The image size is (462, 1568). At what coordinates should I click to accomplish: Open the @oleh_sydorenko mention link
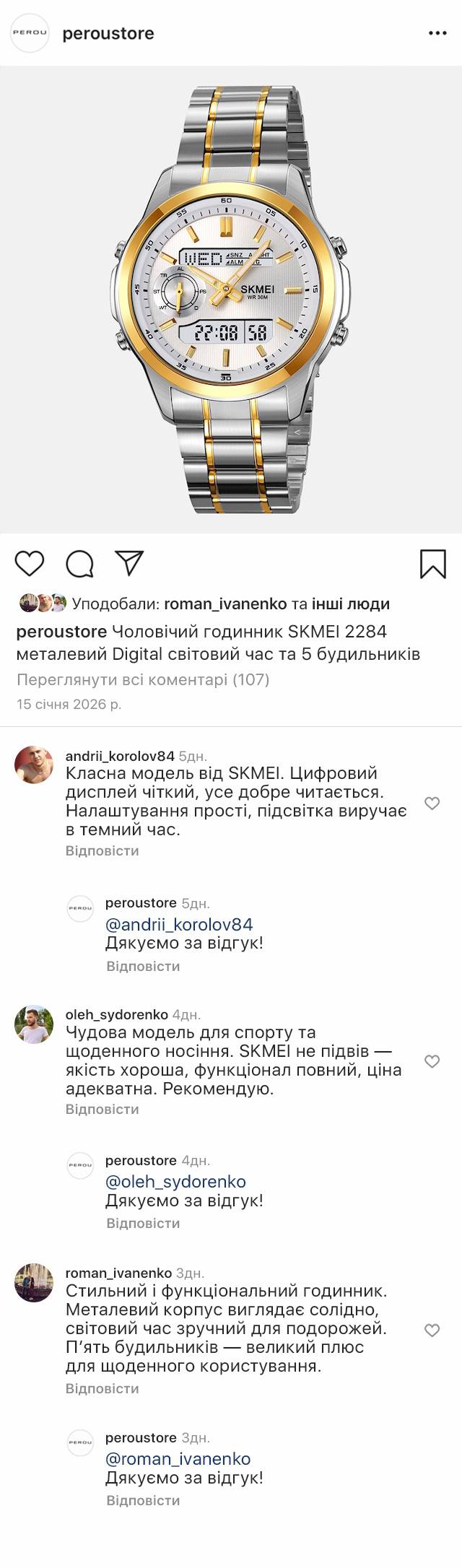175,1182
